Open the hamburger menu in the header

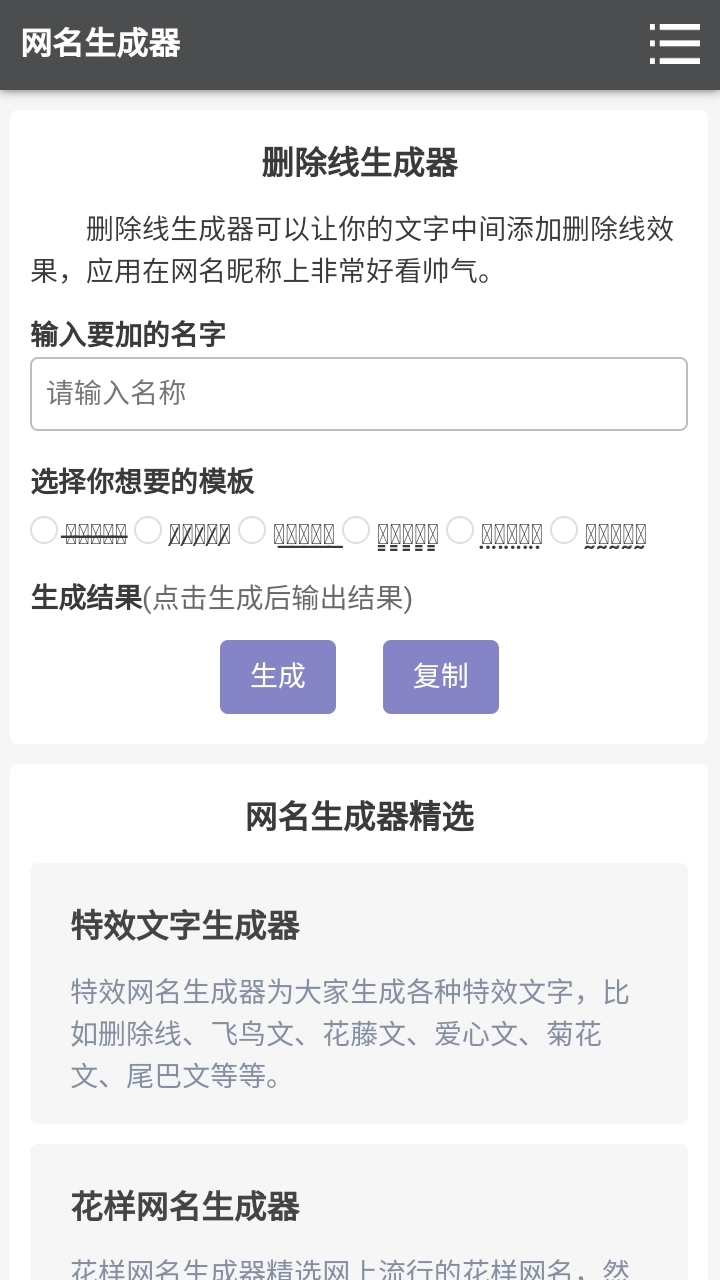tap(675, 44)
